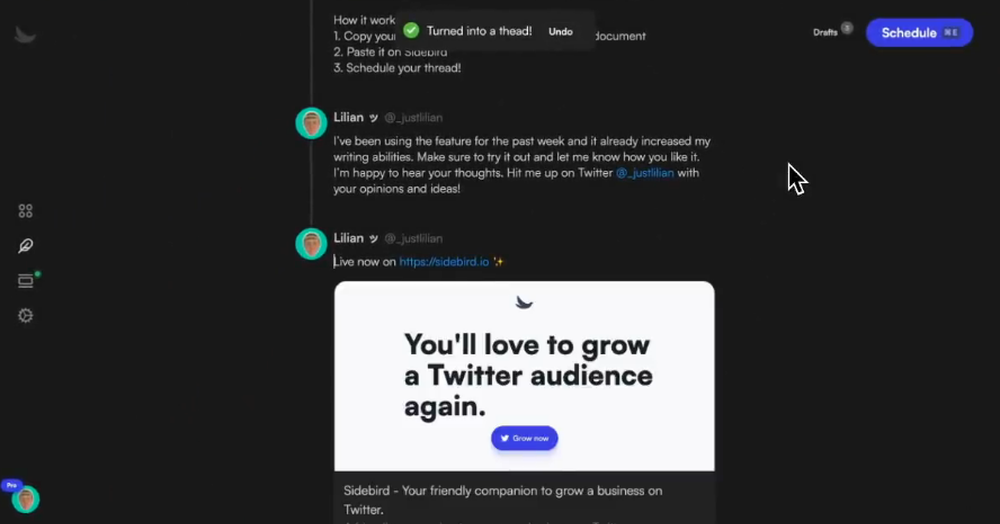Tap the Sidebird logo at top left
This screenshot has height=524, width=1000.
click(26, 36)
